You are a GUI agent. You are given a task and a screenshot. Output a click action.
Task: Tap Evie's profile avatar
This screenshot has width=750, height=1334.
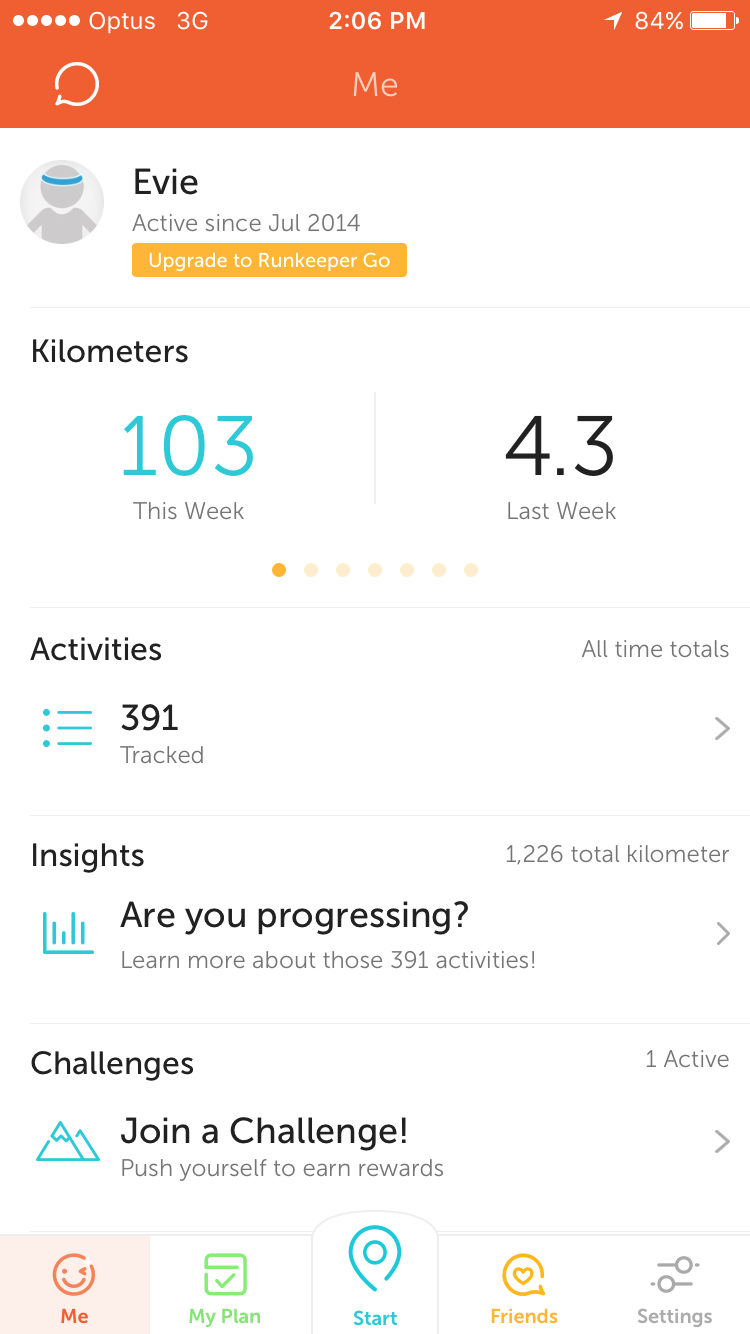point(62,203)
